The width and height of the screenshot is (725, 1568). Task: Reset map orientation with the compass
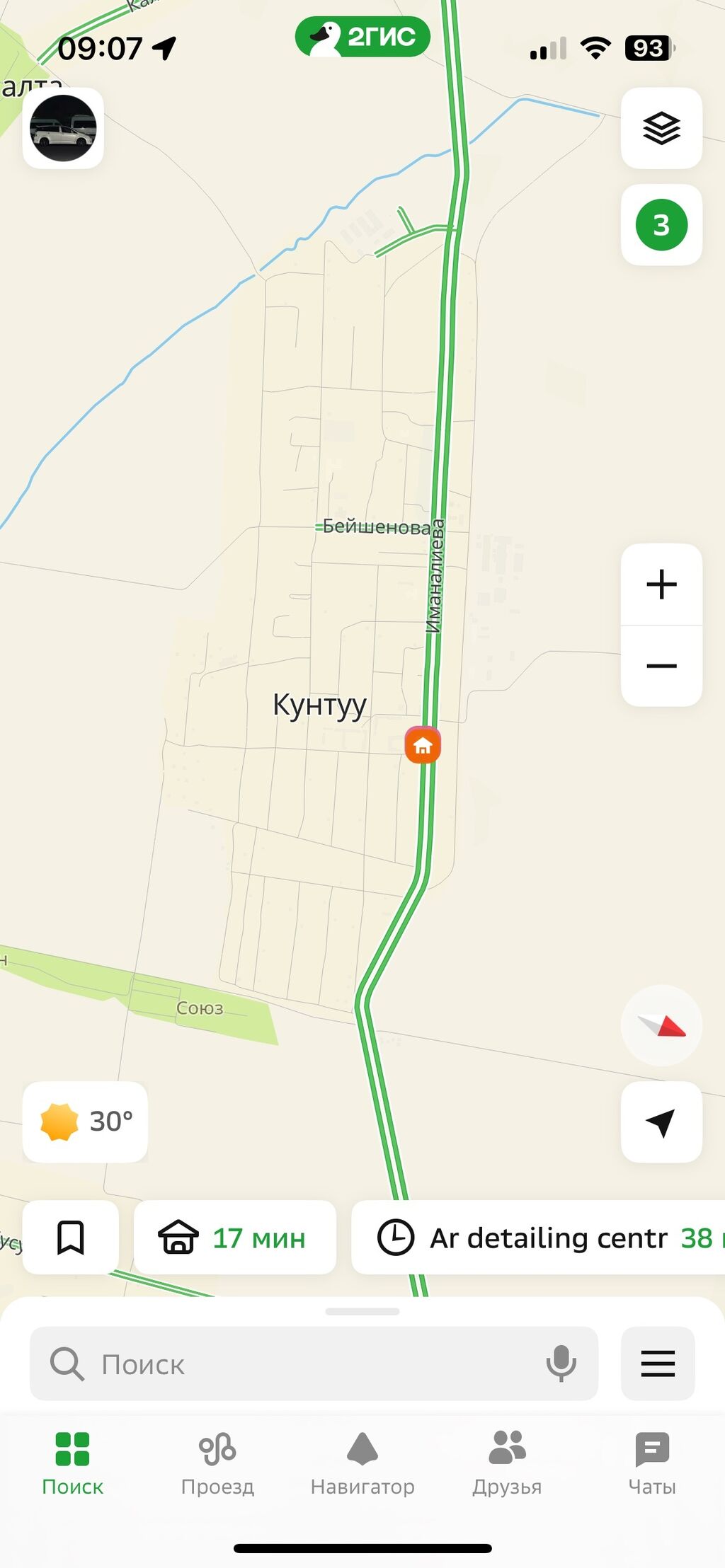(x=661, y=1025)
